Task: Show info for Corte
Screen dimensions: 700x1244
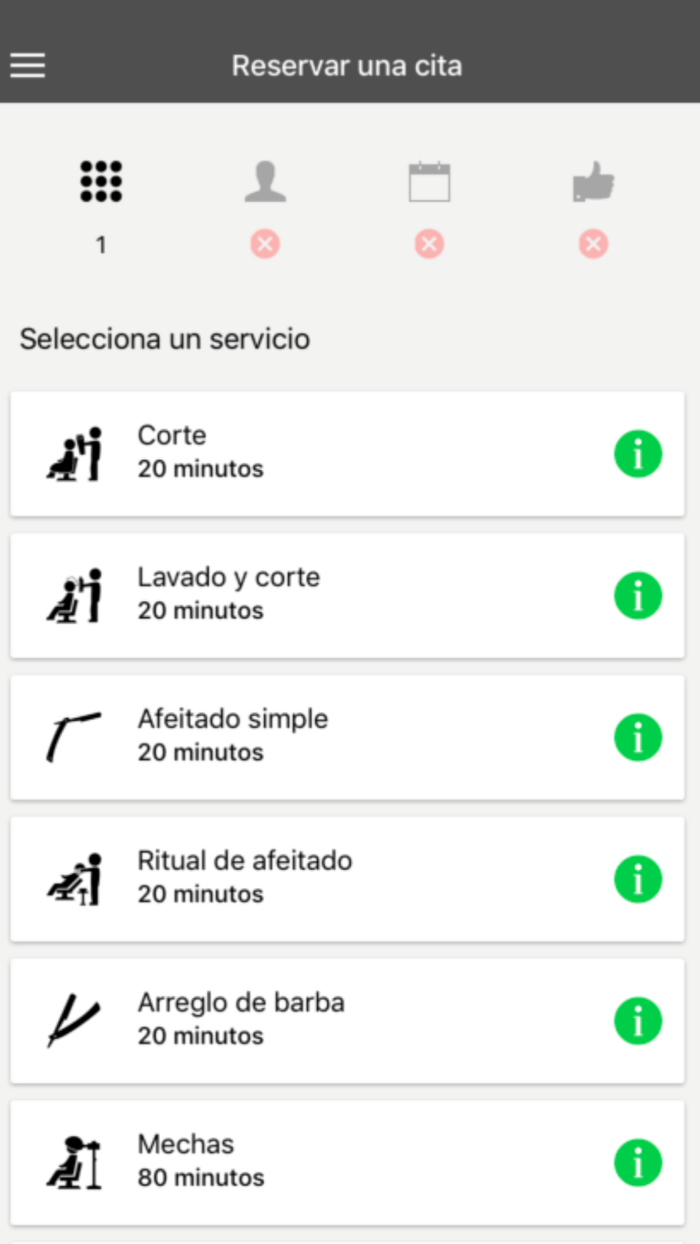Action: [x=638, y=454]
